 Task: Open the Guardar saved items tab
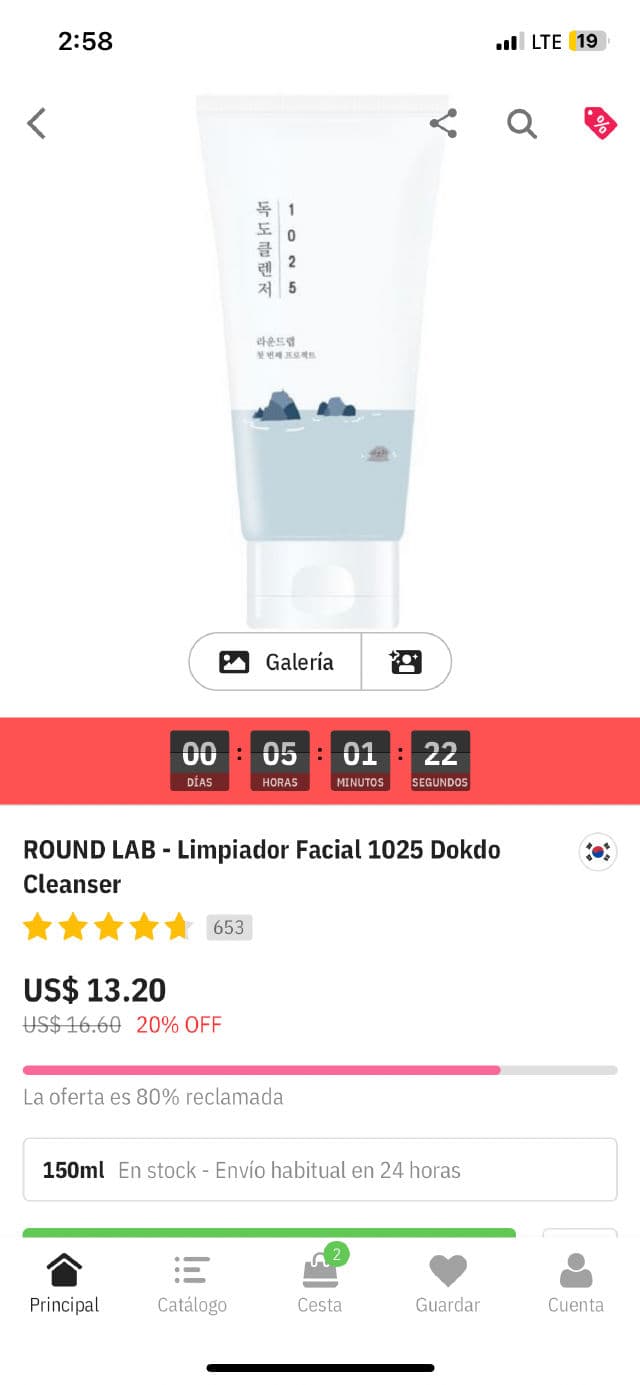point(448,1284)
